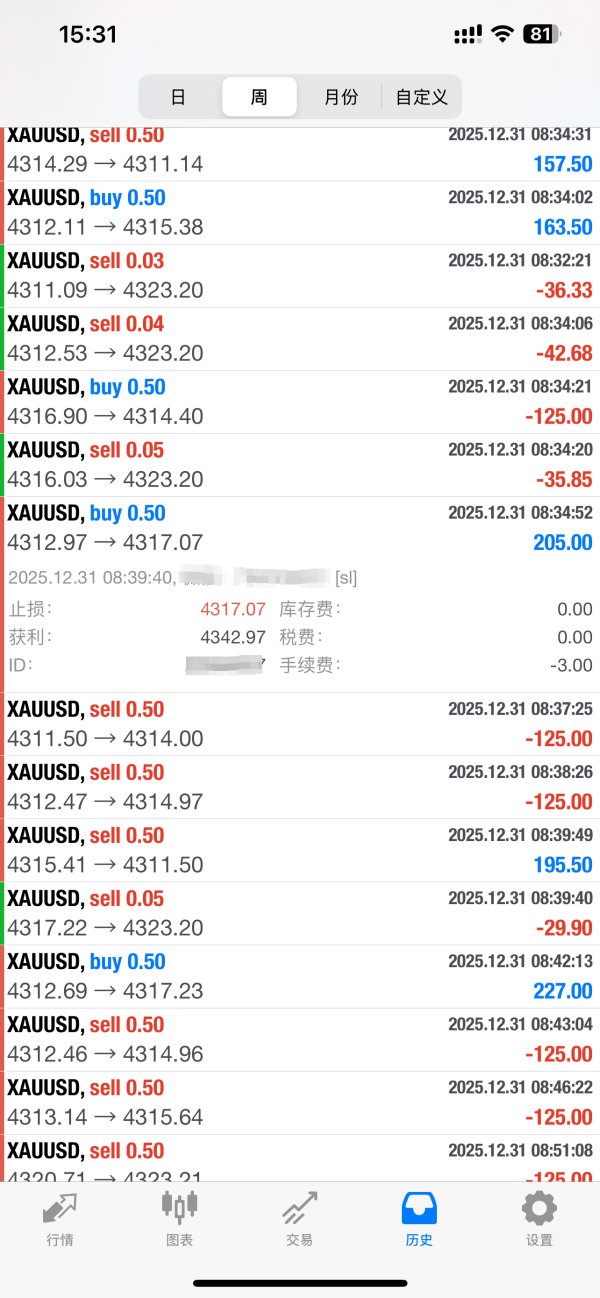This screenshot has width=600, height=1298.
Task: Choose the 自定义 custom period
Action: click(x=421, y=97)
